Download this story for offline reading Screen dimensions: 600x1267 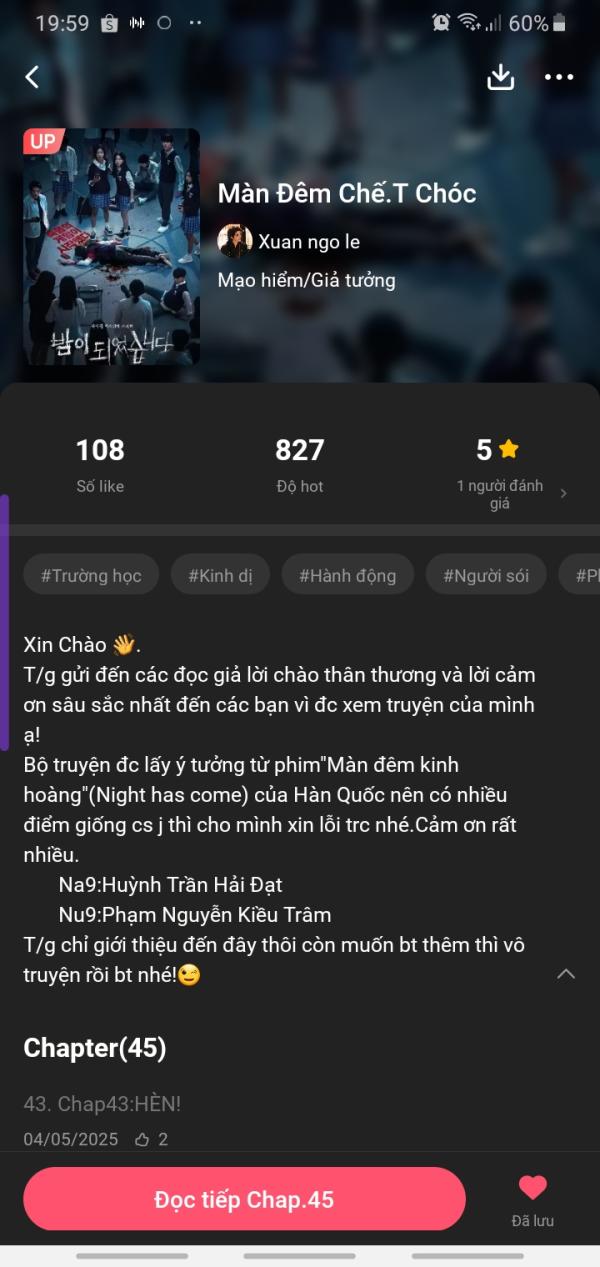point(500,77)
